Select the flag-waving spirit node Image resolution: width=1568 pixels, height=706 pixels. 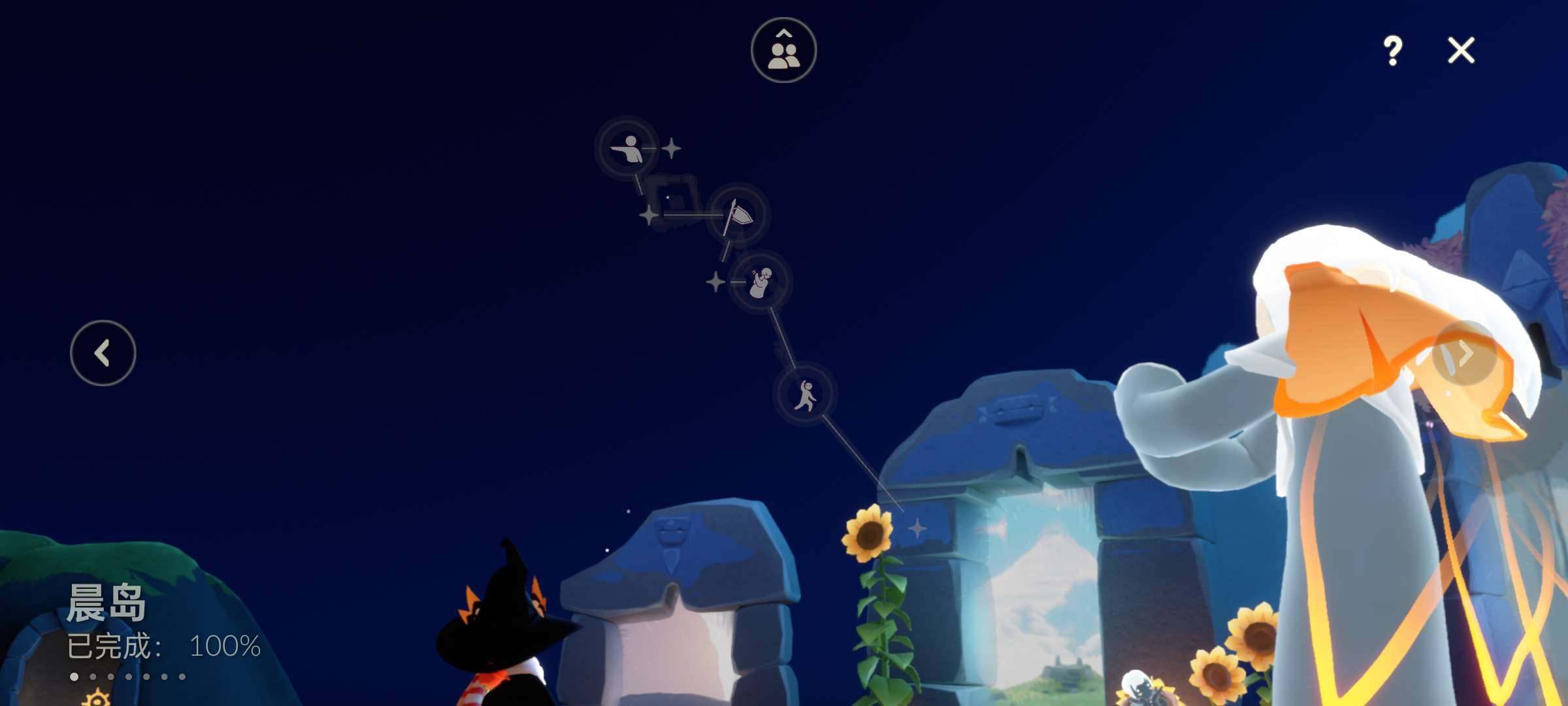(738, 214)
